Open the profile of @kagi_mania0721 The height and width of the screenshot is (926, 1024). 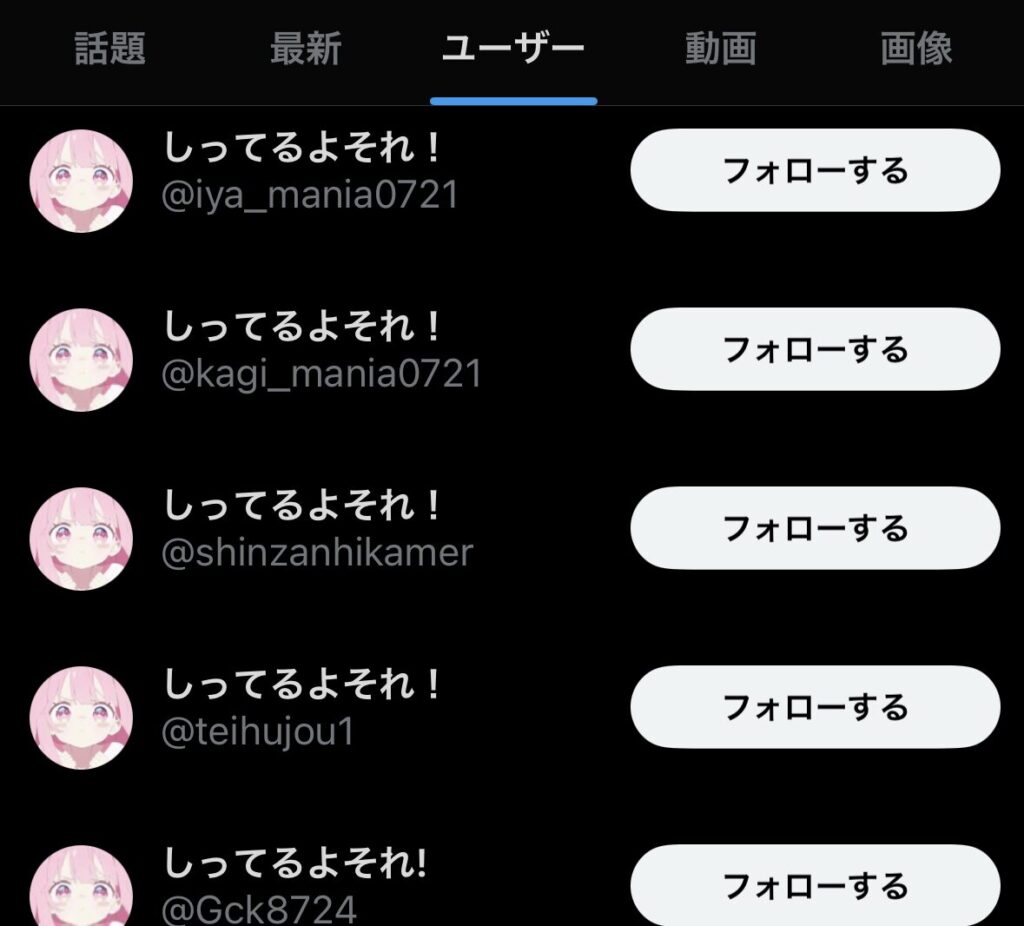[x=320, y=351]
